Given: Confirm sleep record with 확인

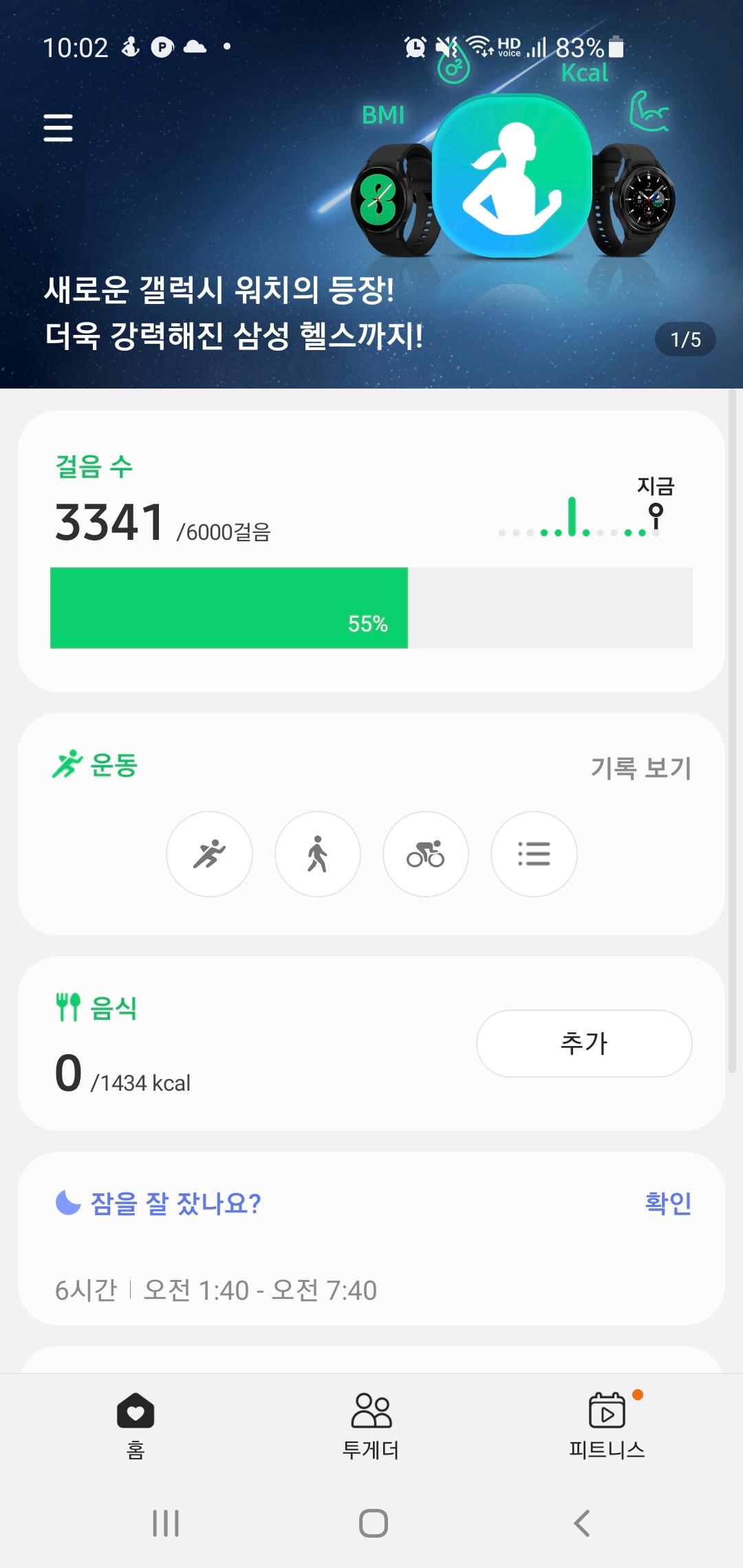Looking at the screenshot, I should pyautogui.click(x=667, y=1203).
